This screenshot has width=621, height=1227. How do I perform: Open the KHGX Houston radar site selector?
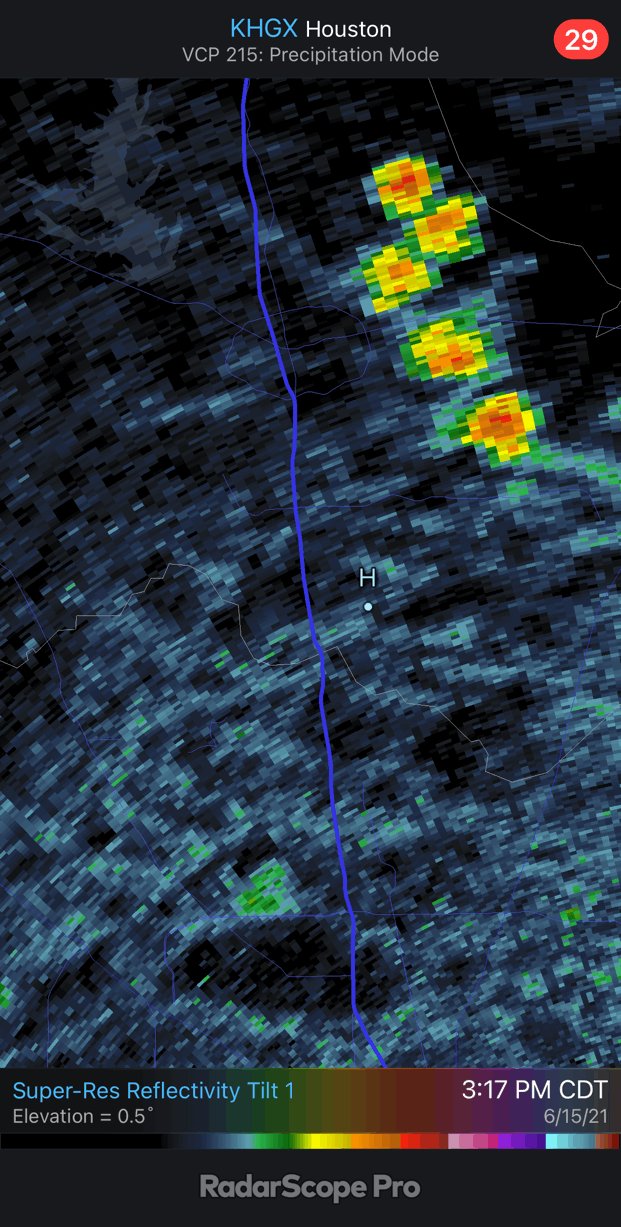tap(310, 29)
